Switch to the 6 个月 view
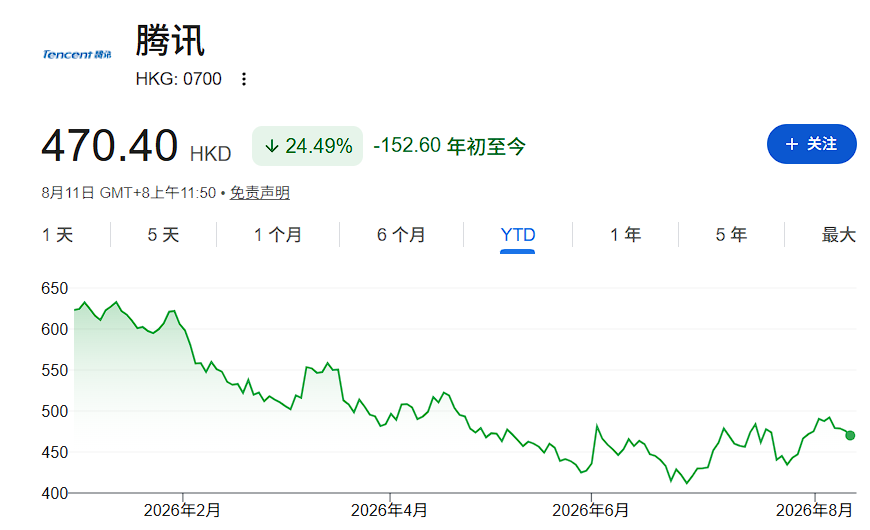This screenshot has height=530, width=870. tap(401, 235)
